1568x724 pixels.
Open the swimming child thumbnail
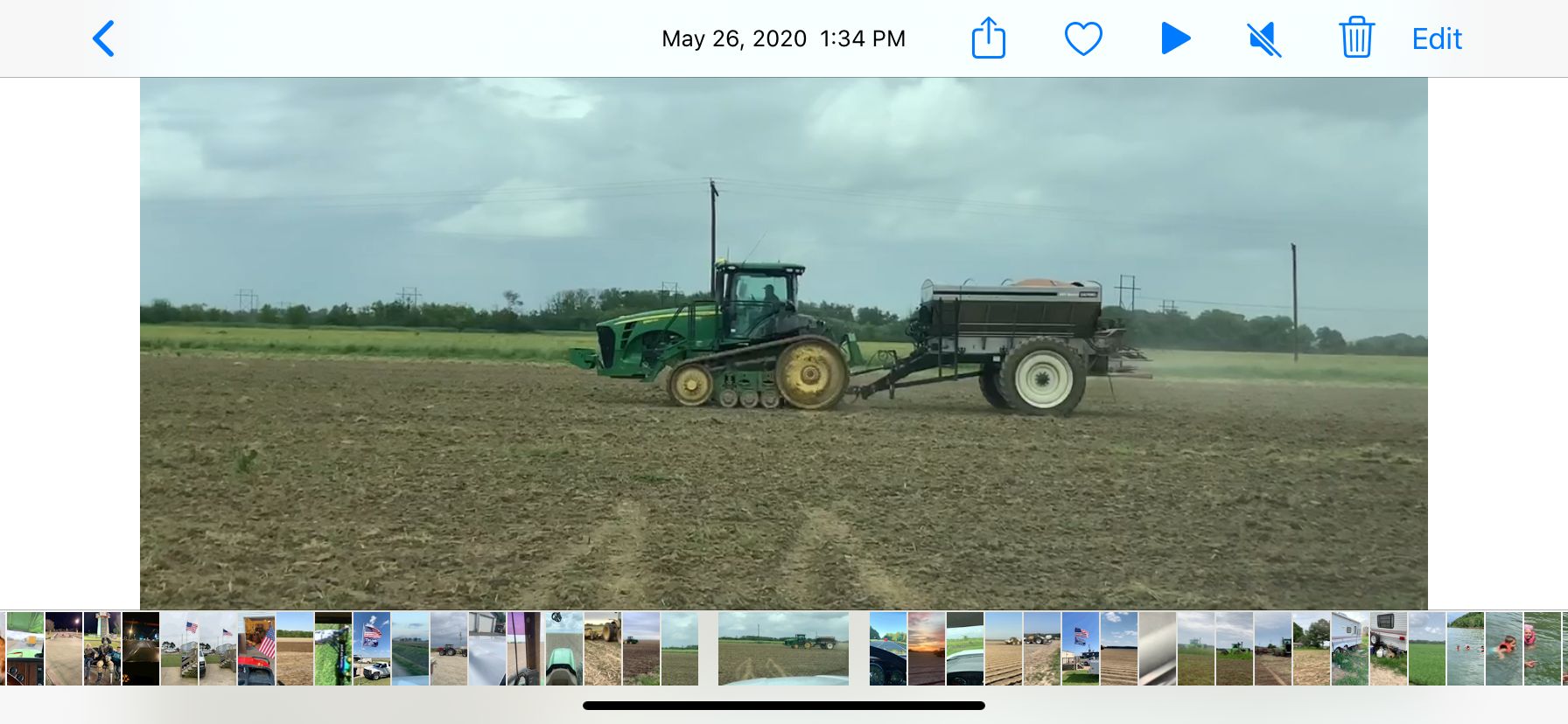coord(1504,648)
